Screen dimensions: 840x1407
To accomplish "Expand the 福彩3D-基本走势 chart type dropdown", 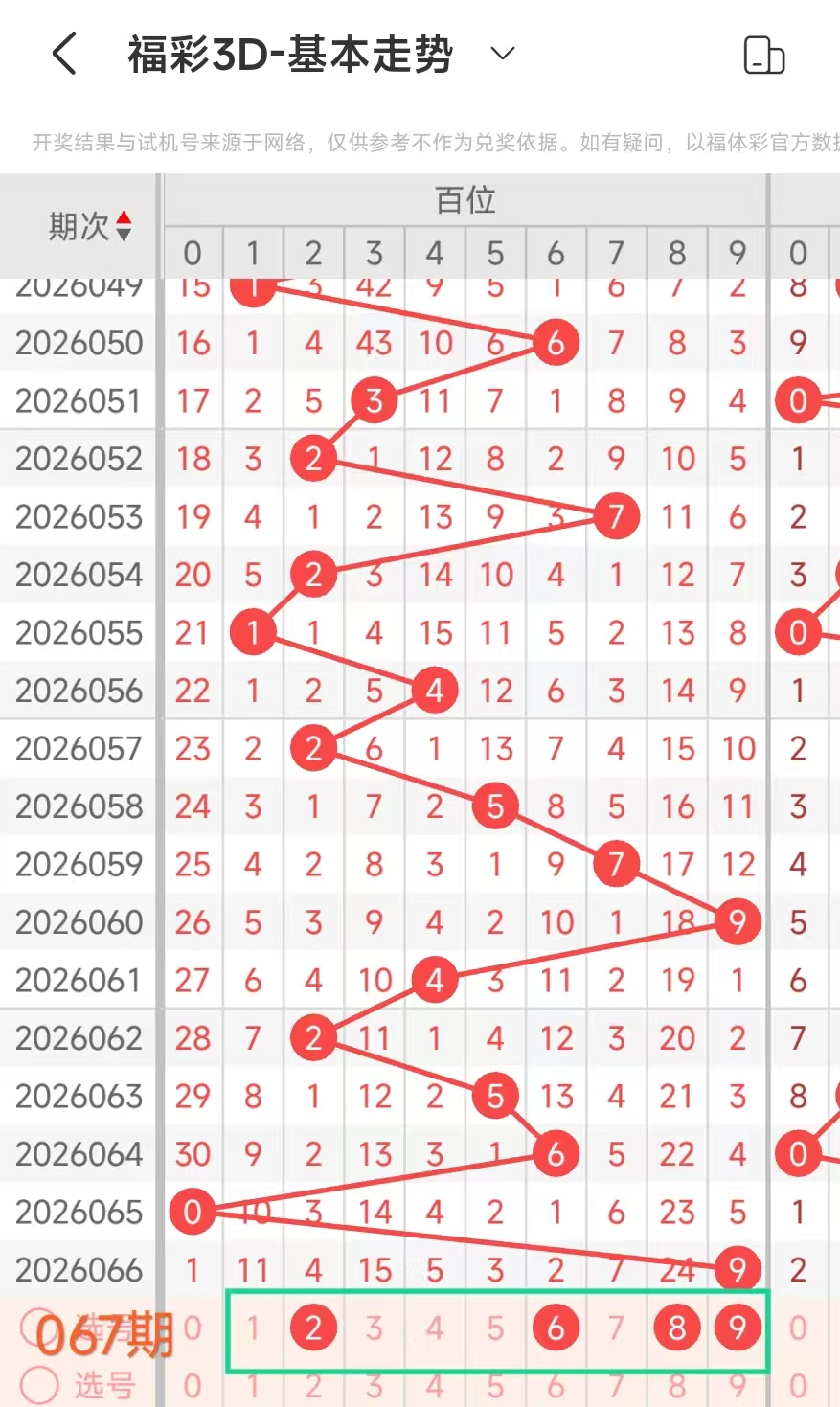I will (503, 54).
